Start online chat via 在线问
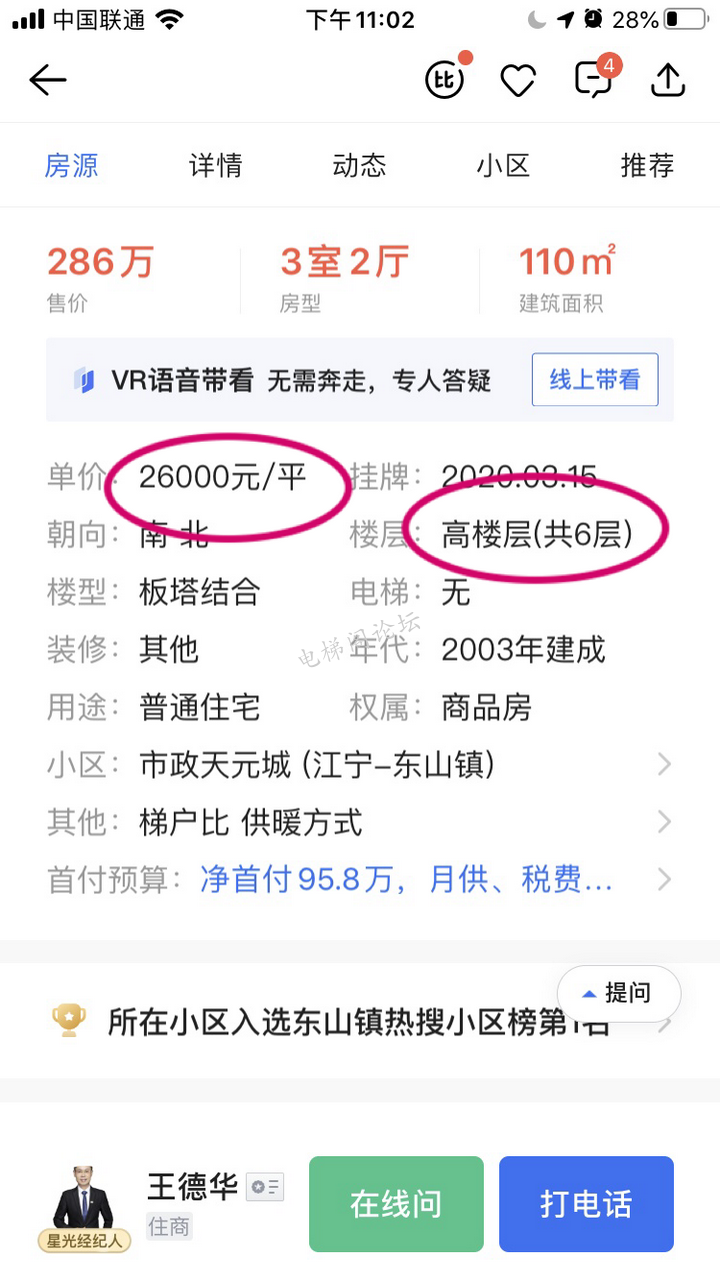Viewport: 720px width, 1281px height. coord(396,1204)
